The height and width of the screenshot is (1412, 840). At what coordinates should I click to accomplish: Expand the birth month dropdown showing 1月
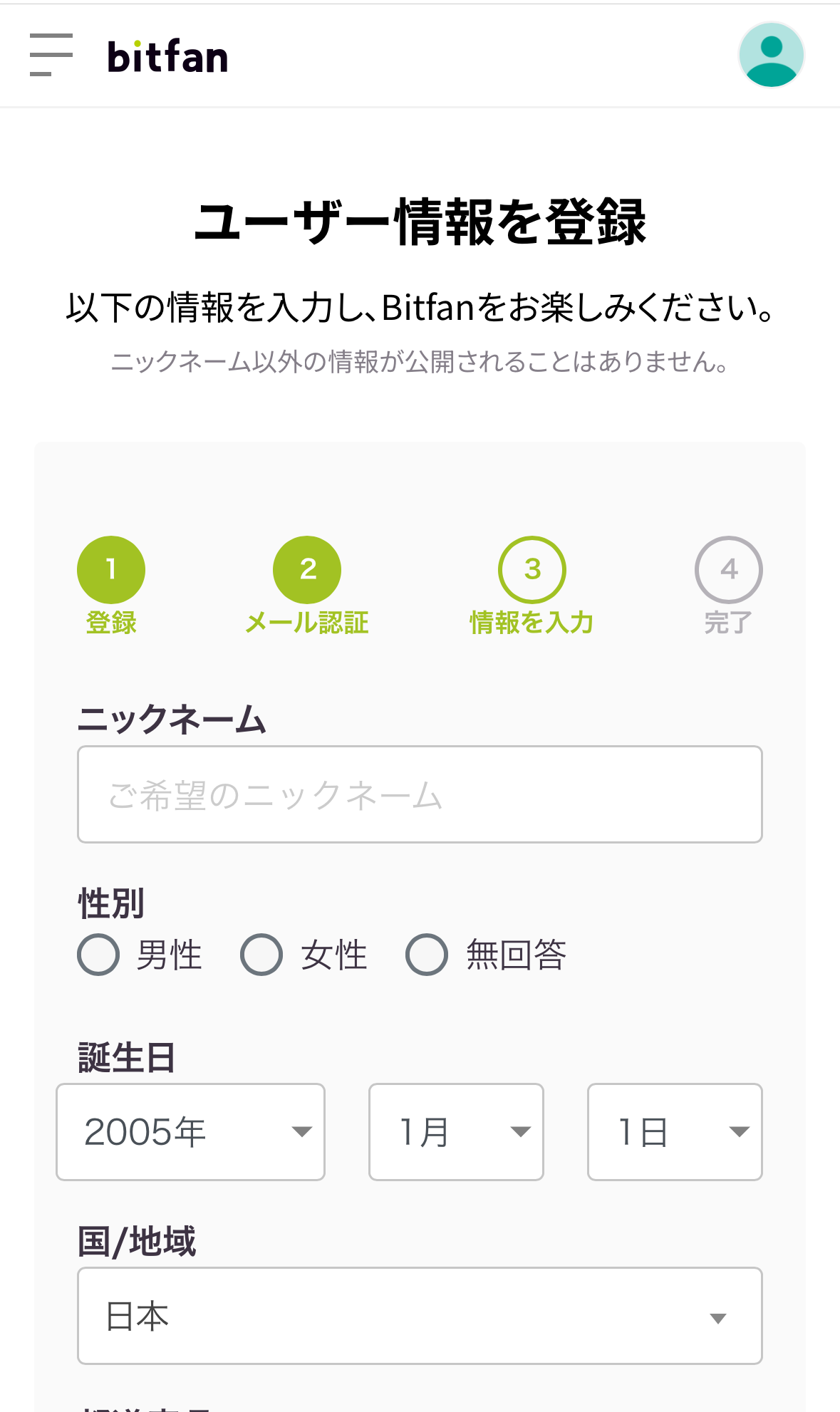tap(456, 1132)
